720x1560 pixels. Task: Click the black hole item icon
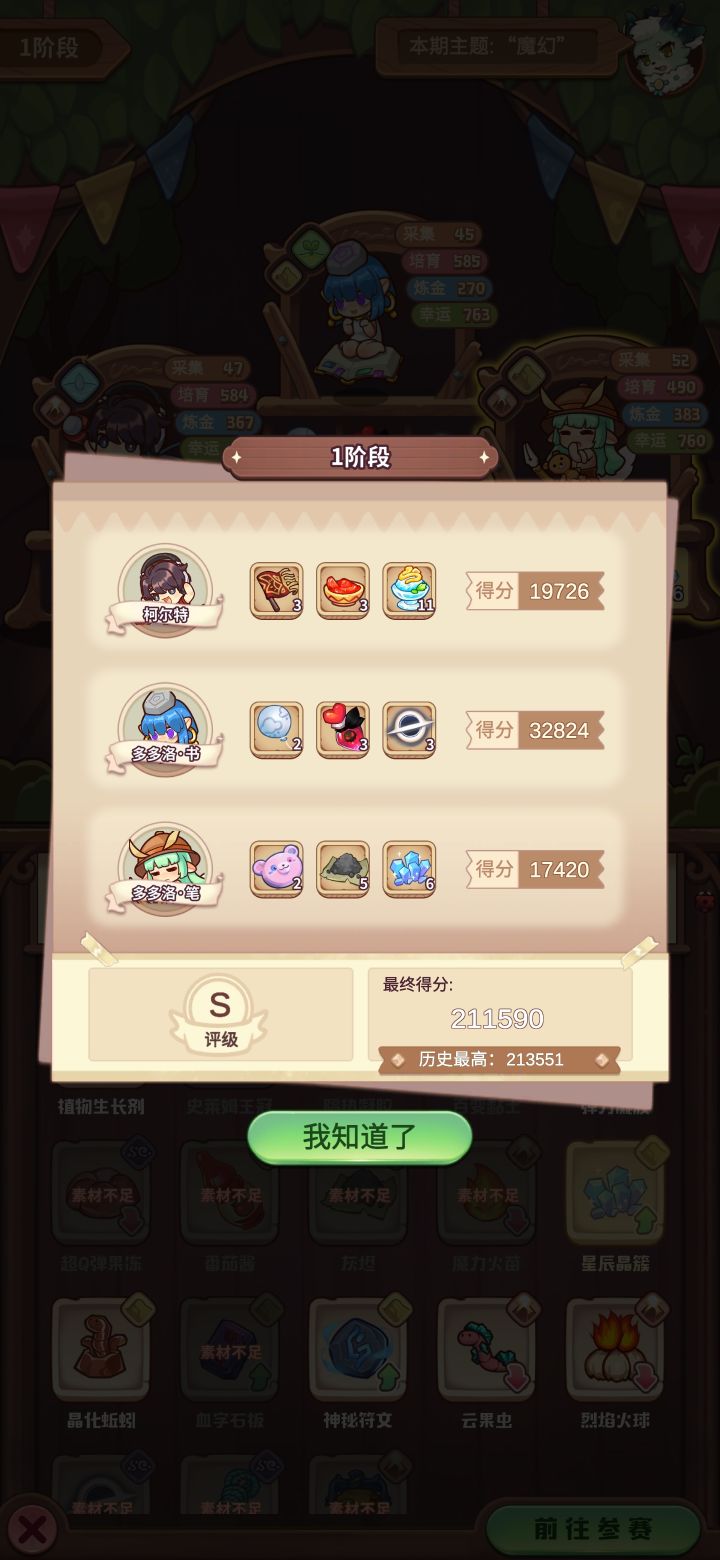point(410,730)
